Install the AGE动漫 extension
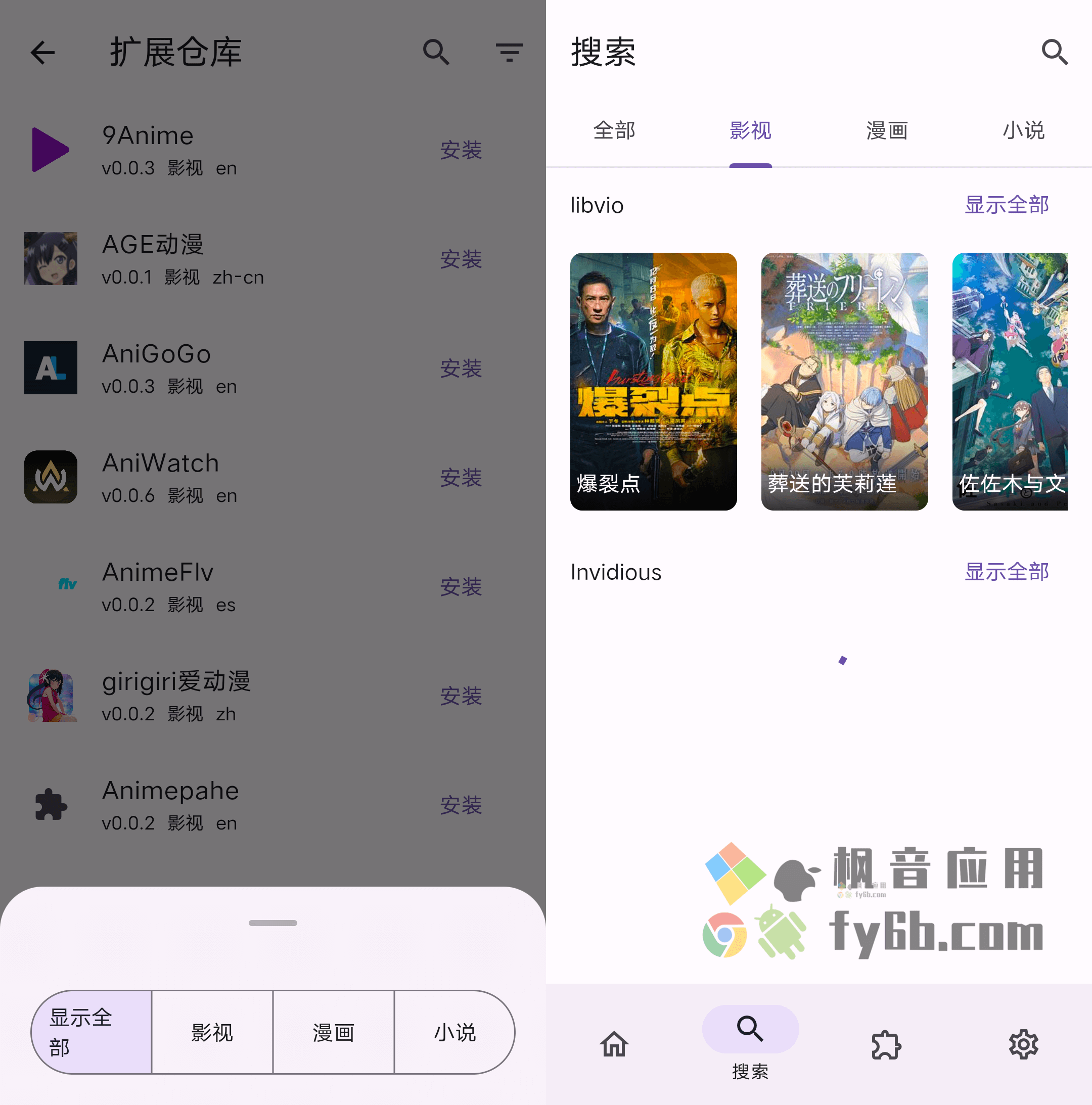Screen dimensions: 1092x1105 tap(461, 260)
